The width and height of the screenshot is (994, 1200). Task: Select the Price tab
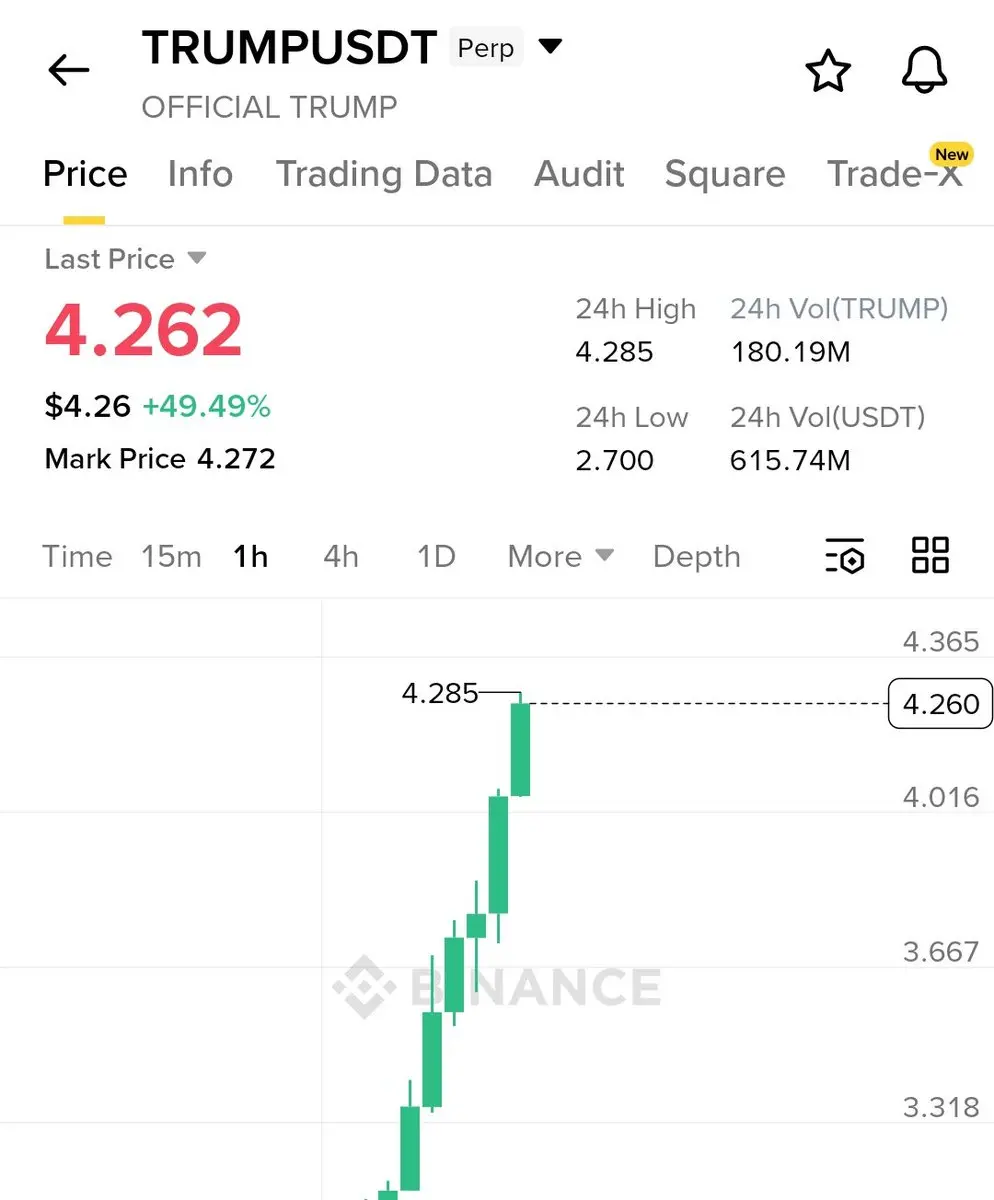point(85,174)
